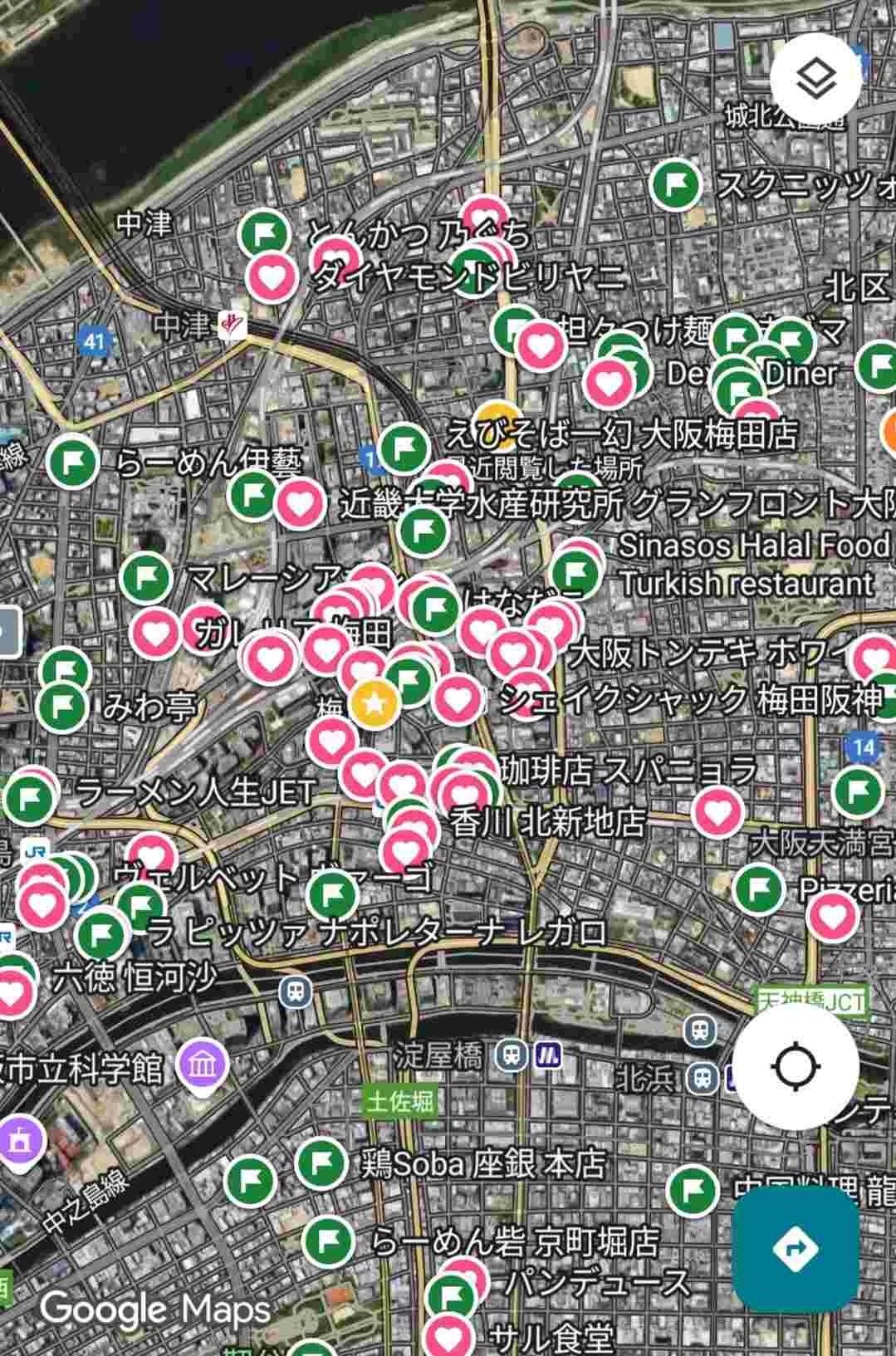The height and width of the screenshot is (1356, 896).
Task: Select the シェイクシャック 梅田阪神 heart pin
Action: click(x=457, y=699)
